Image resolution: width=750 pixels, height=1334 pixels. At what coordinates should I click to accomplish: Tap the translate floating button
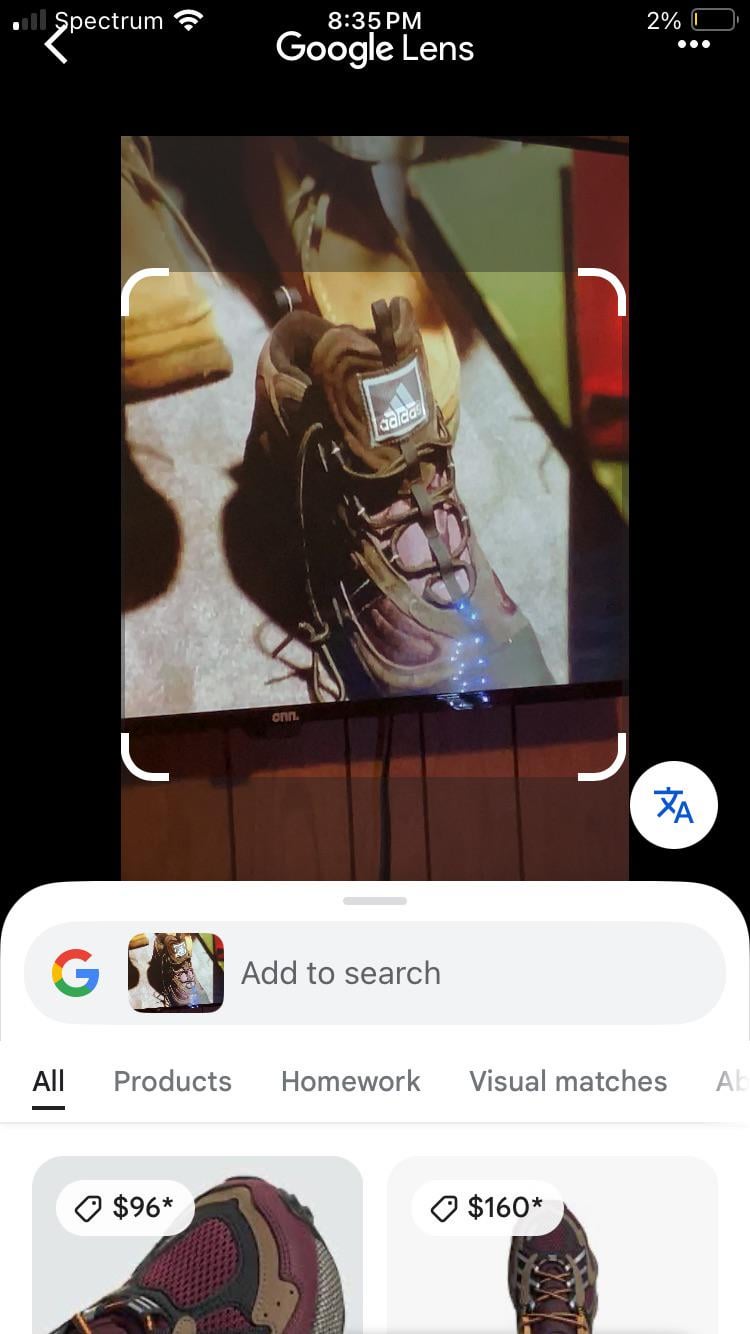[x=674, y=805]
